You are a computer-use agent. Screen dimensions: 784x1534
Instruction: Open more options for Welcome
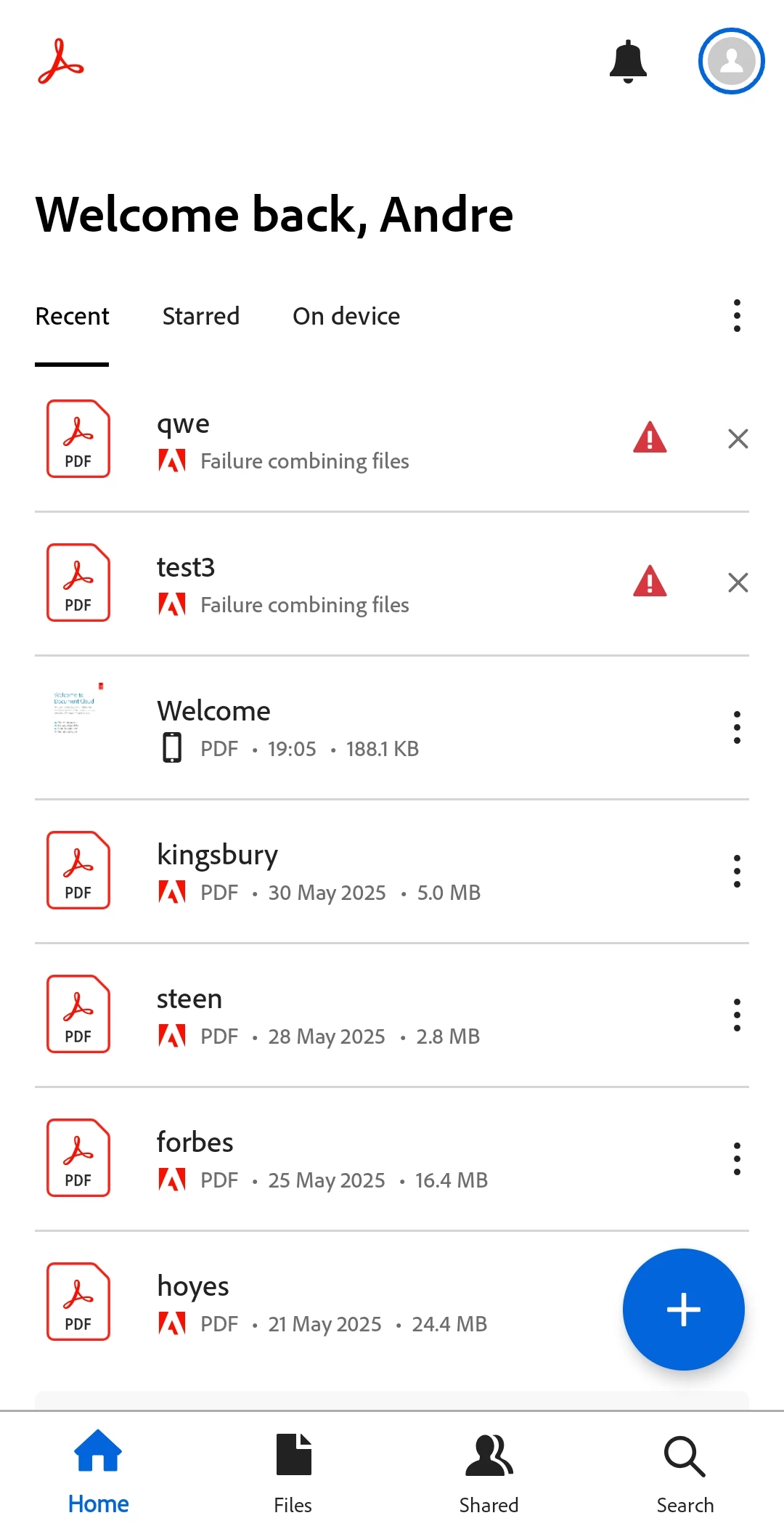(x=737, y=727)
